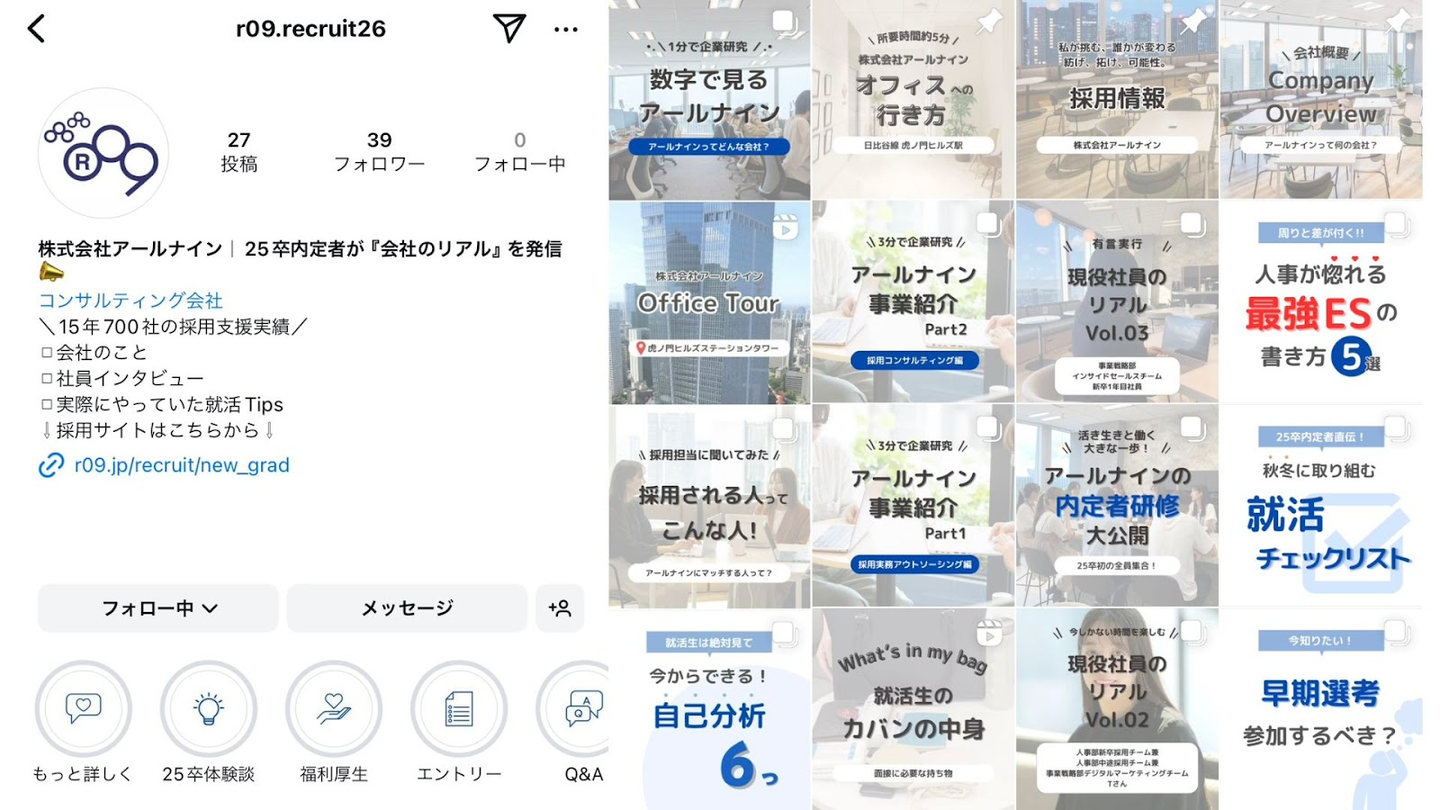View the 自己分析6つ post
The width and height of the screenshot is (1440, 810).
709,709
